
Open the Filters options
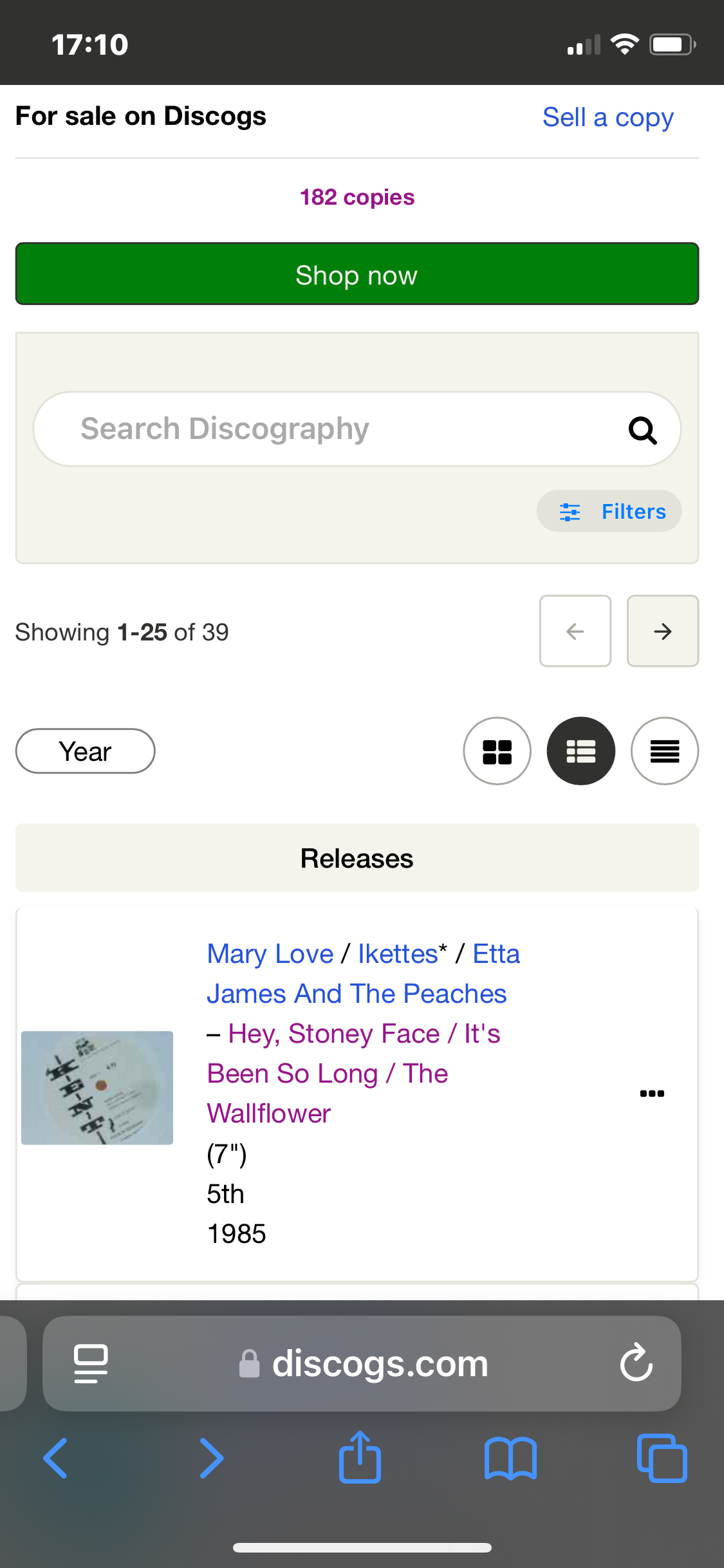click(x=609, y=511)
